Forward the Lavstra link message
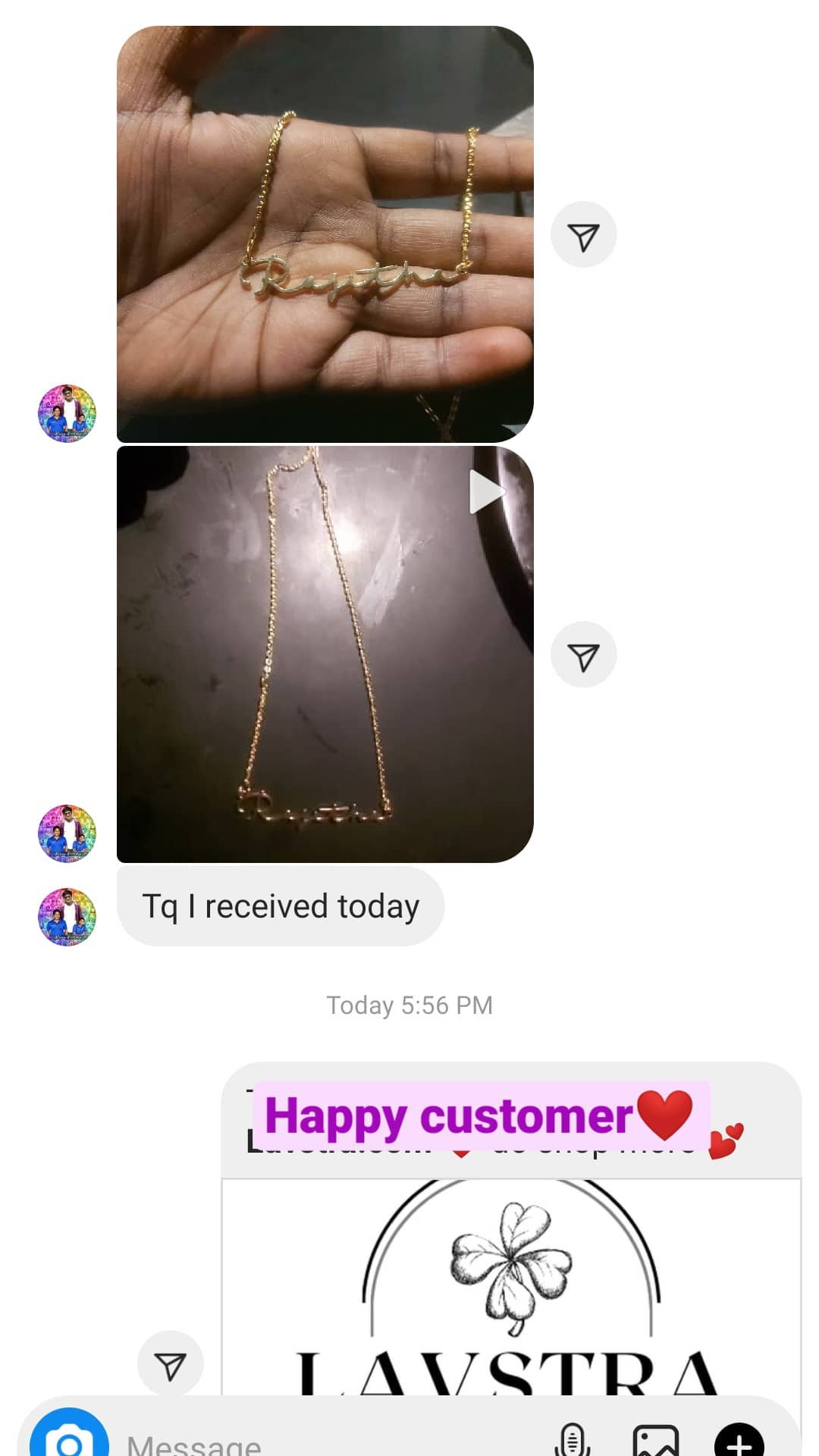 (170, 1363)
